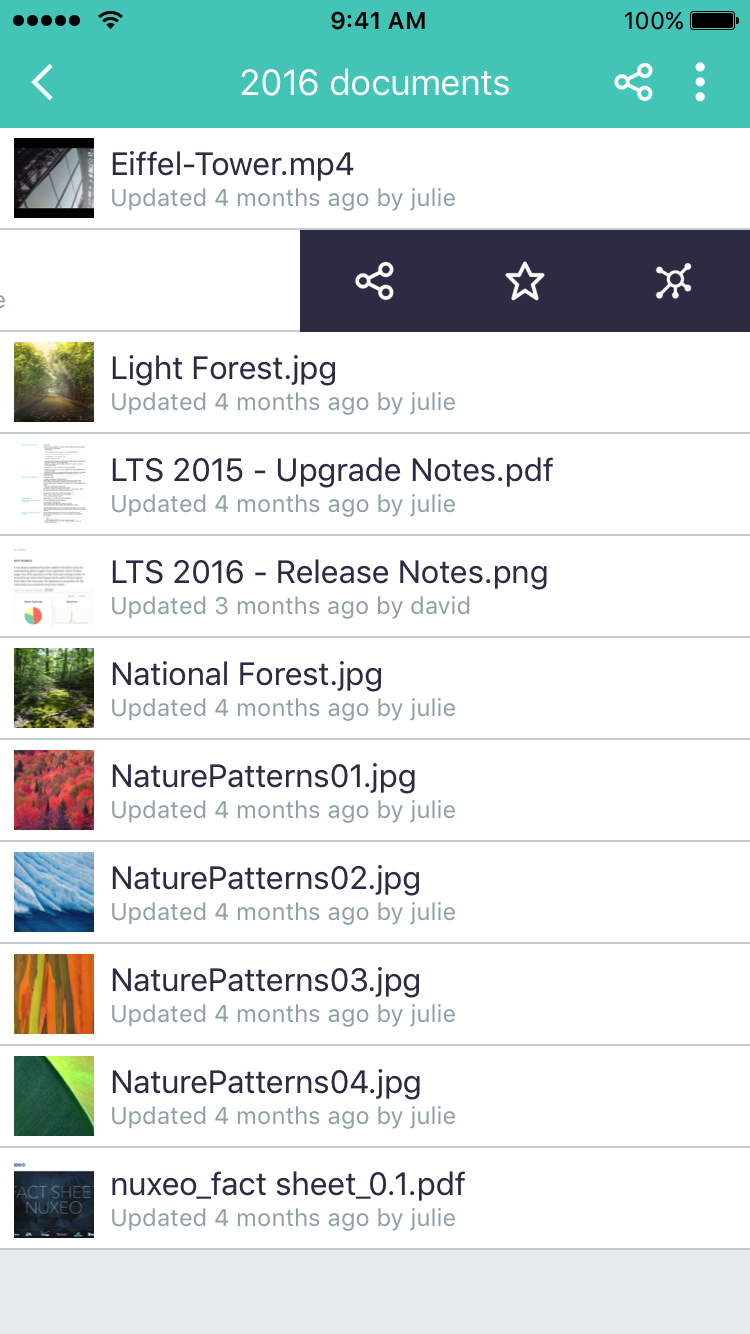Open nuxeo_fact sheet_0.1.pdf

tap(375, 1198)
